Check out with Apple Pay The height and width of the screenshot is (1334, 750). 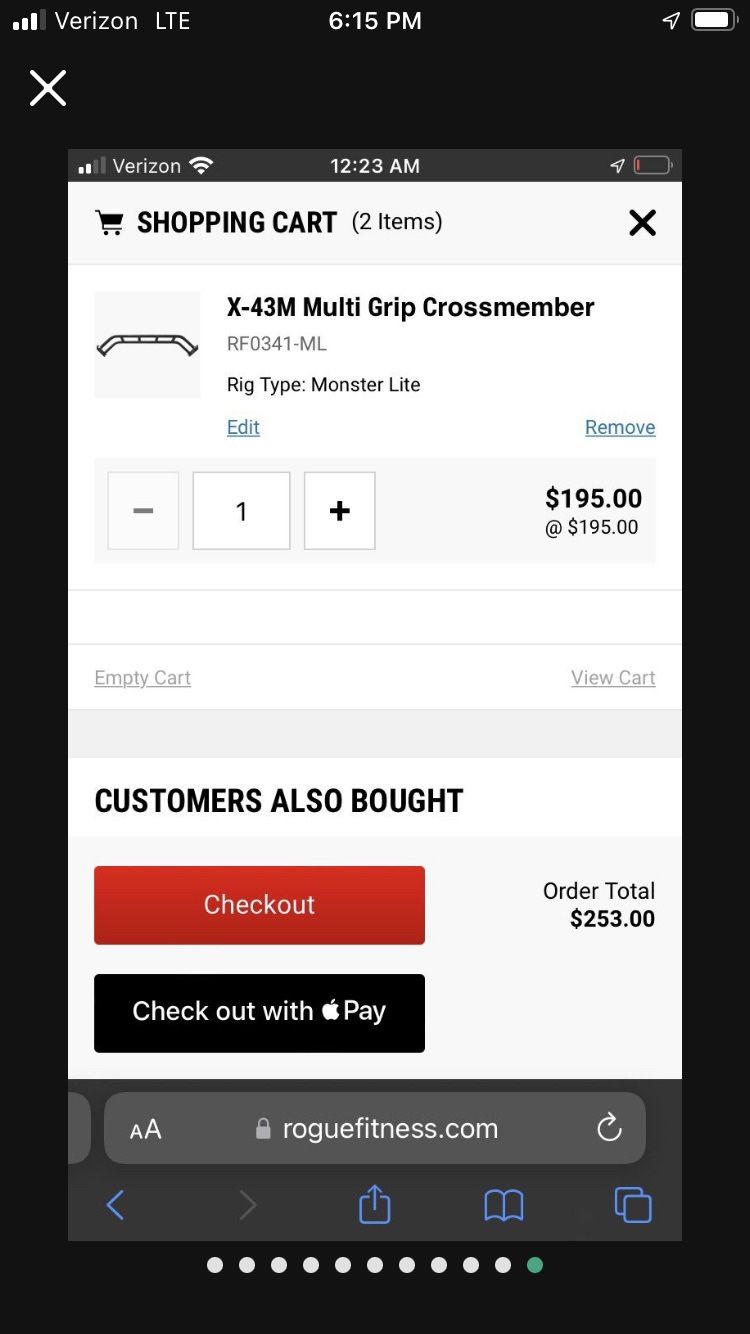click(x=259, y=1013)
